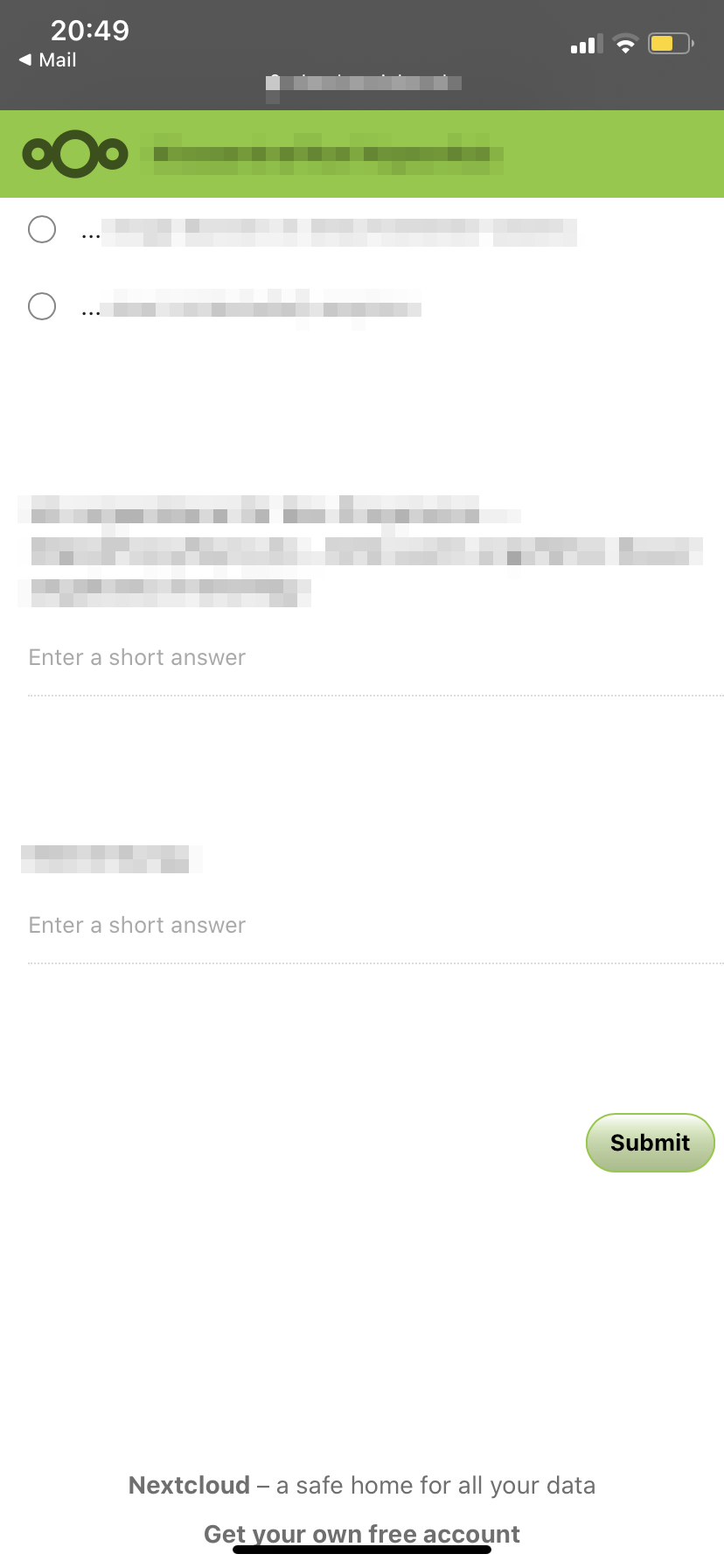Image resolution: width=724 pixels, height=1568 pixels.
Task: Open the Get your own free account link
Action: 362,1534
